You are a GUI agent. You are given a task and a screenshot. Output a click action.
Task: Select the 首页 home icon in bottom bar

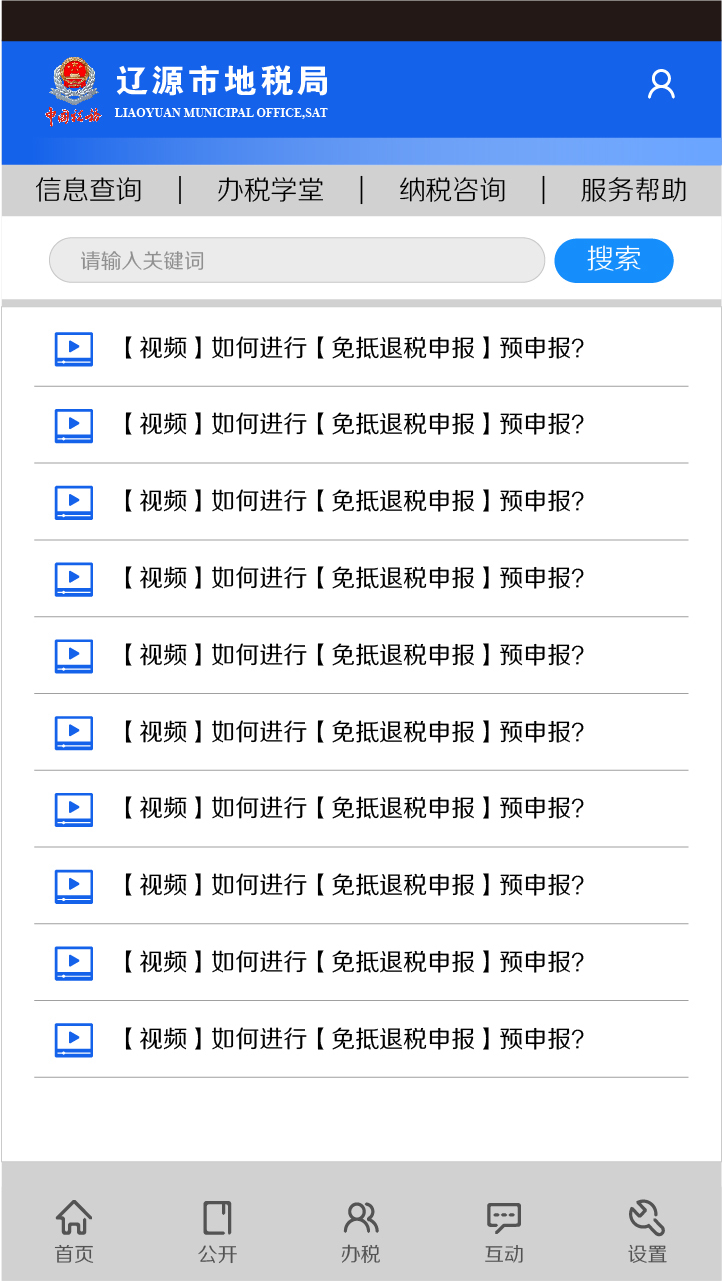(x=74, y=1230)
